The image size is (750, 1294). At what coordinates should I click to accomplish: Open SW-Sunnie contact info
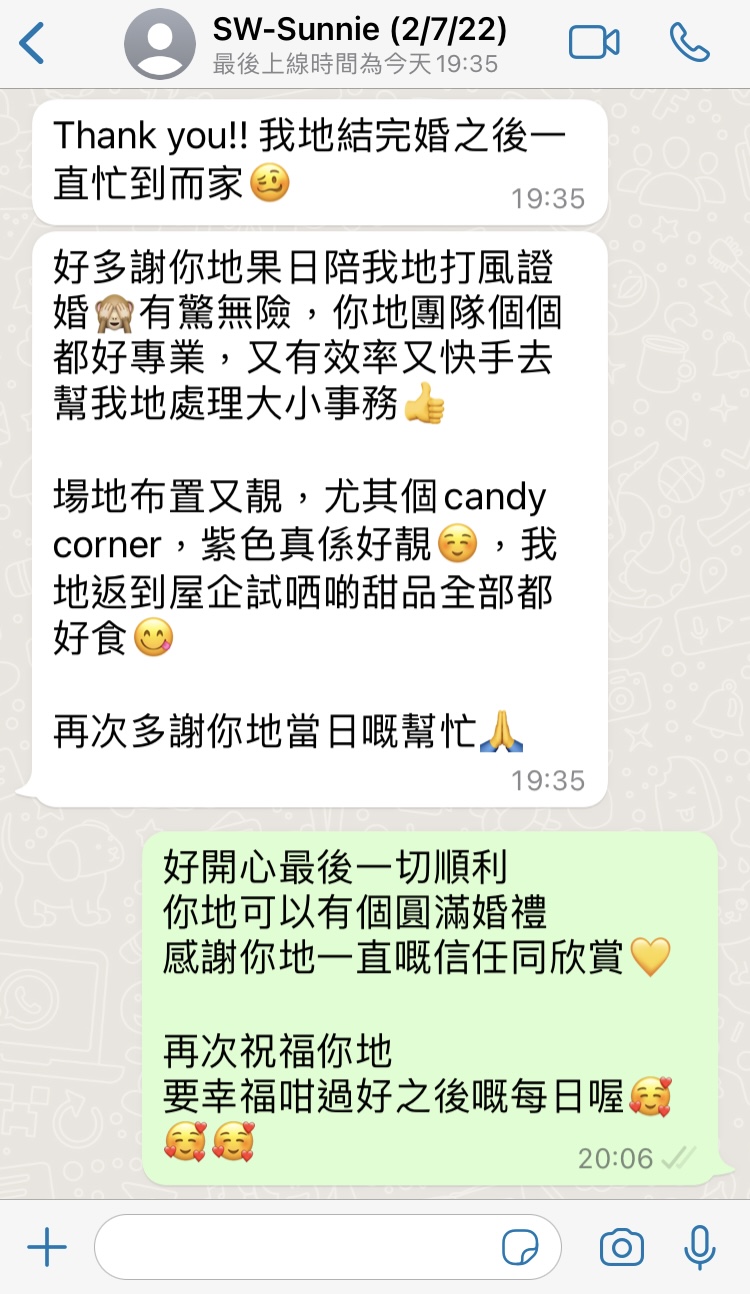358,44
